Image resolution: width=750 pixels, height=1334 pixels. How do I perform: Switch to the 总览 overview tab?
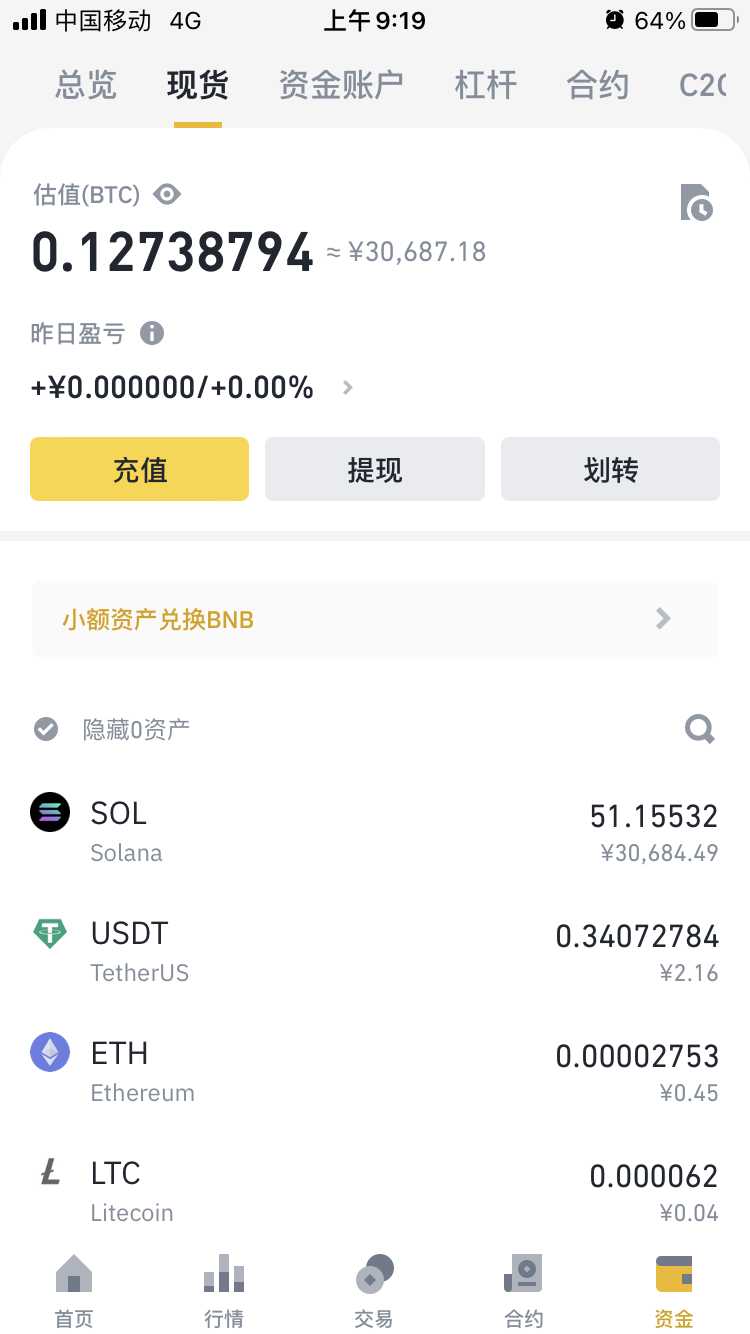(86, 85)
